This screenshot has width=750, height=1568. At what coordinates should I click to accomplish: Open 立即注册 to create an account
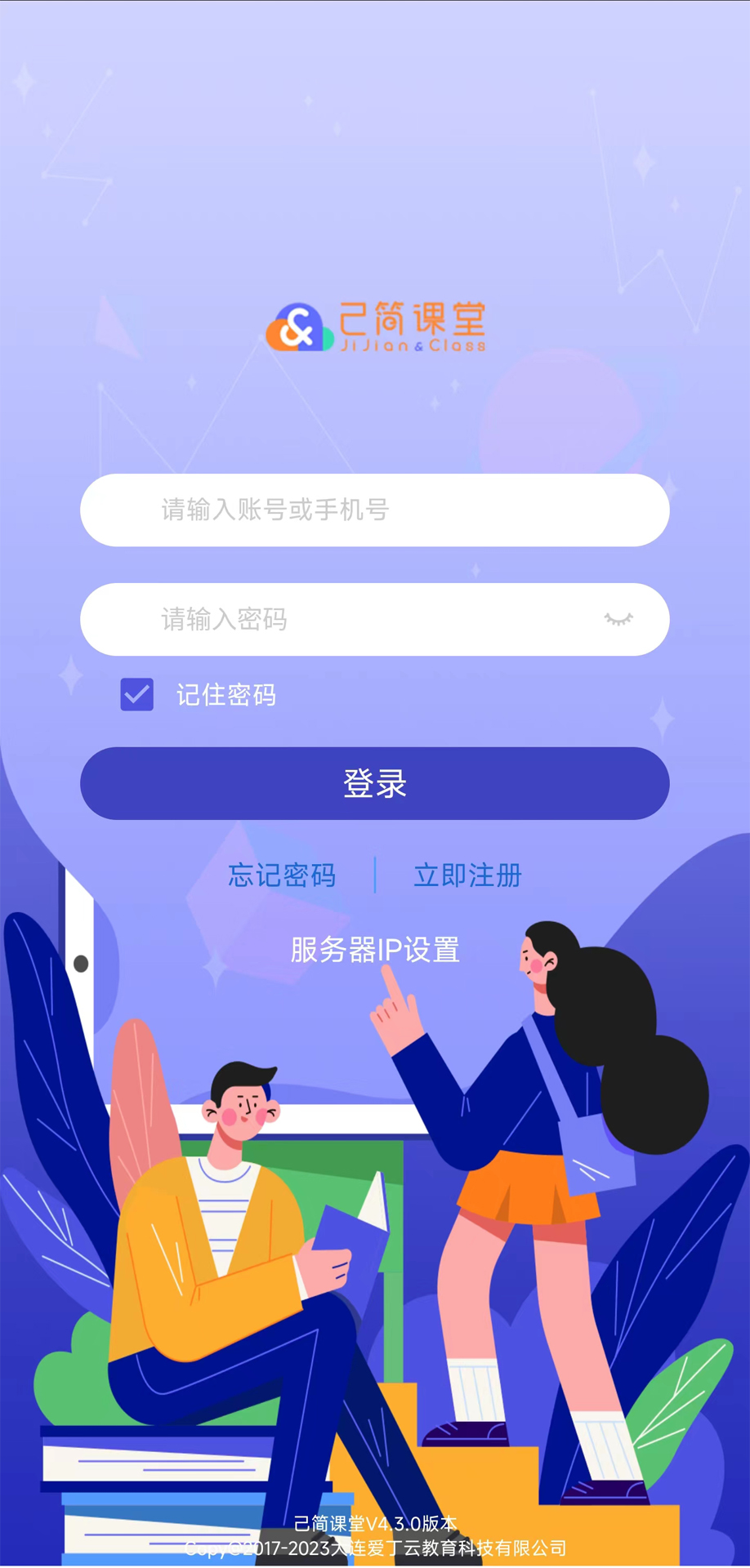(x=467, y=875)
